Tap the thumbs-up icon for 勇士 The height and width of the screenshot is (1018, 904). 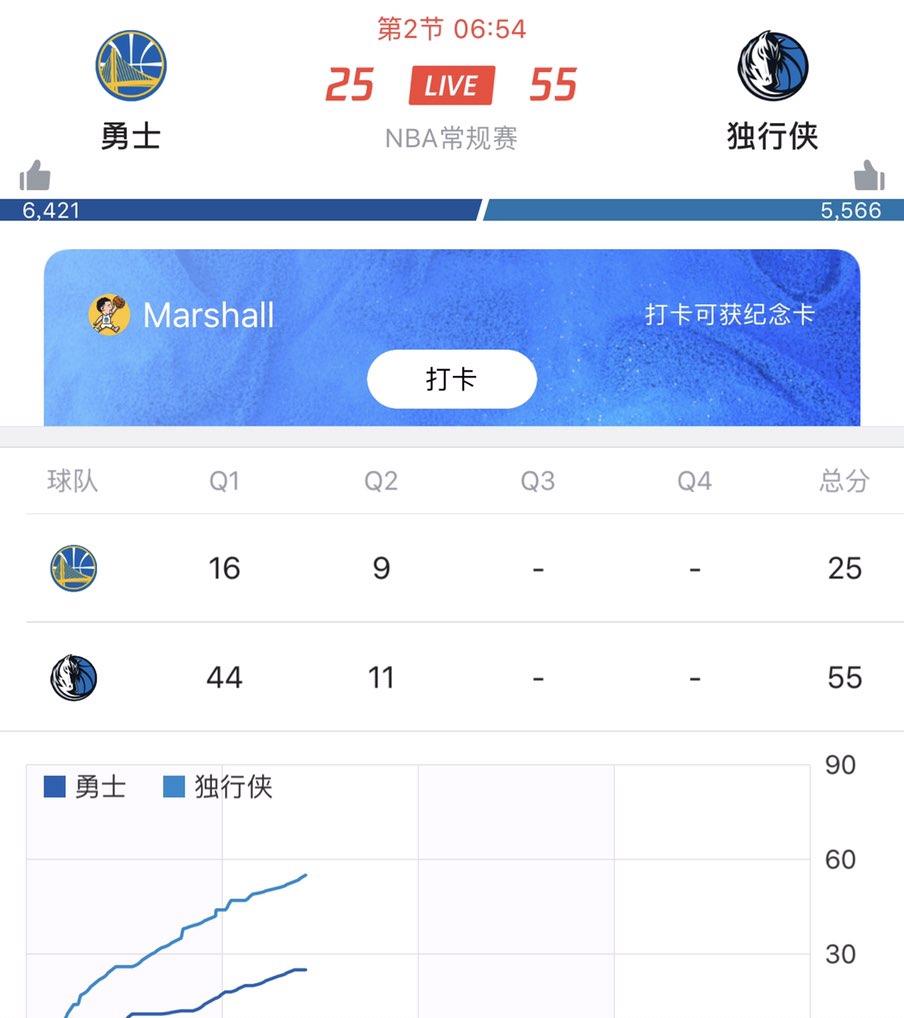pos(35,177)
